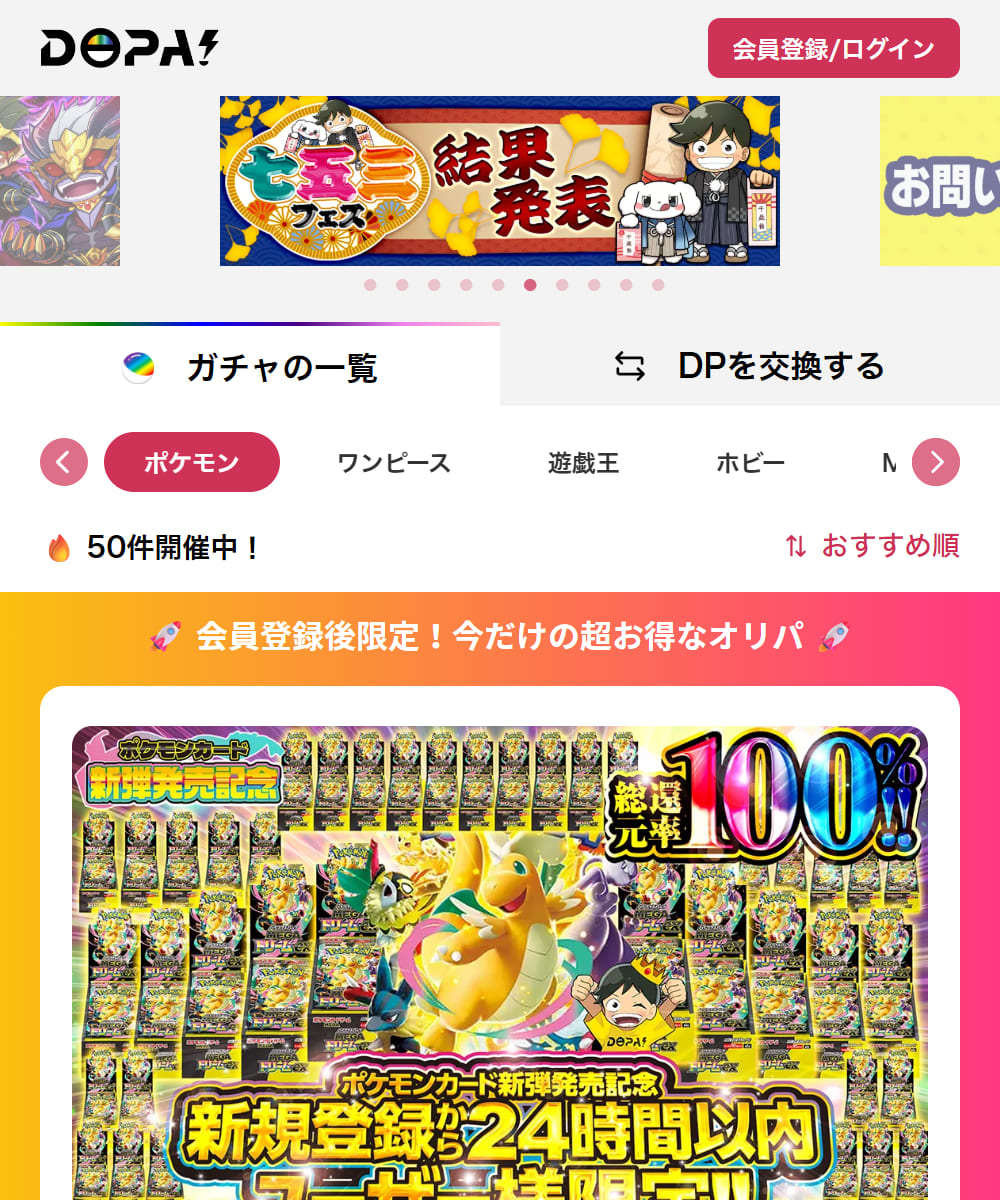Click the left rocket icon in the promo heading

pos(164,638)
